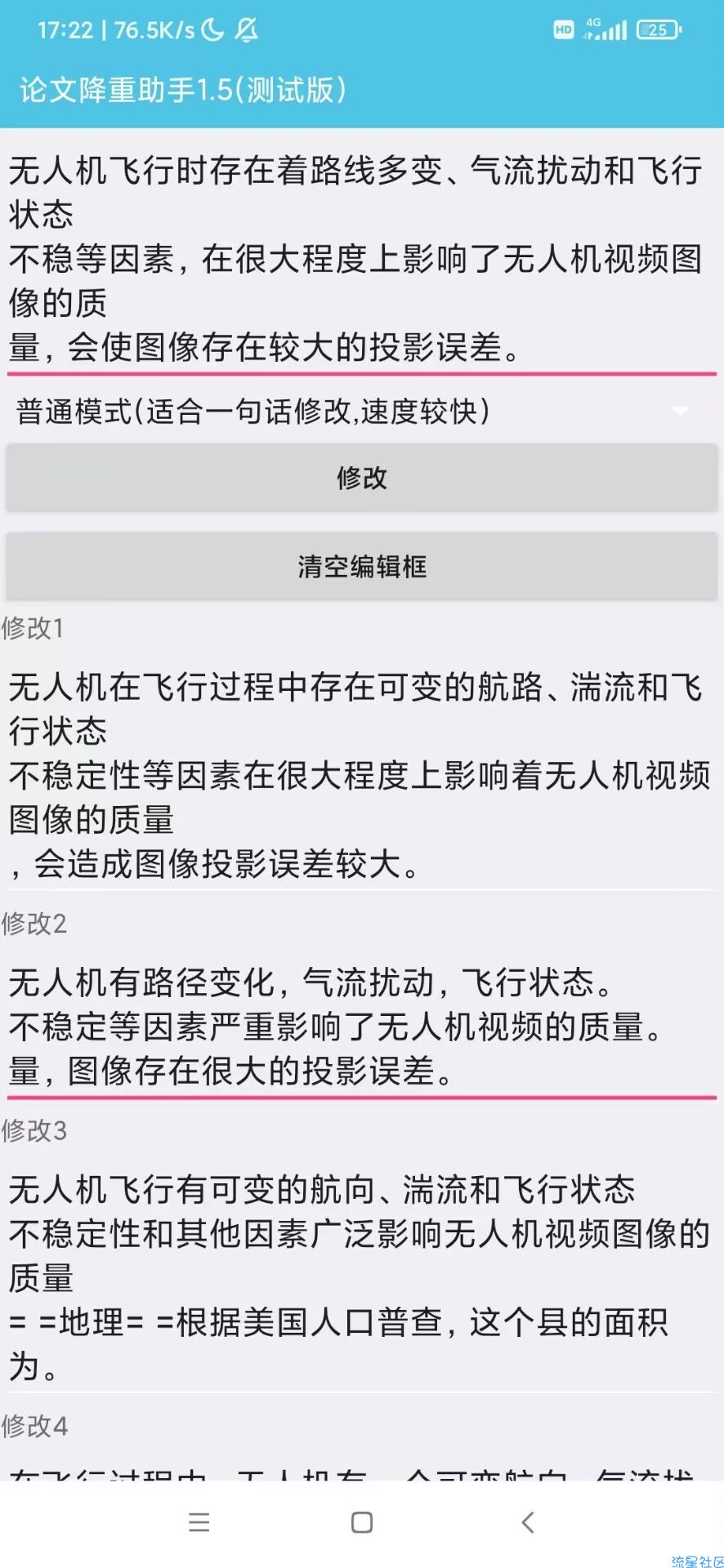Expand the 普通模式 mode dropdown
Image resolution: width=724 pixels, height=1568 pixels.
pyautogui.click(x=361, y=411)
